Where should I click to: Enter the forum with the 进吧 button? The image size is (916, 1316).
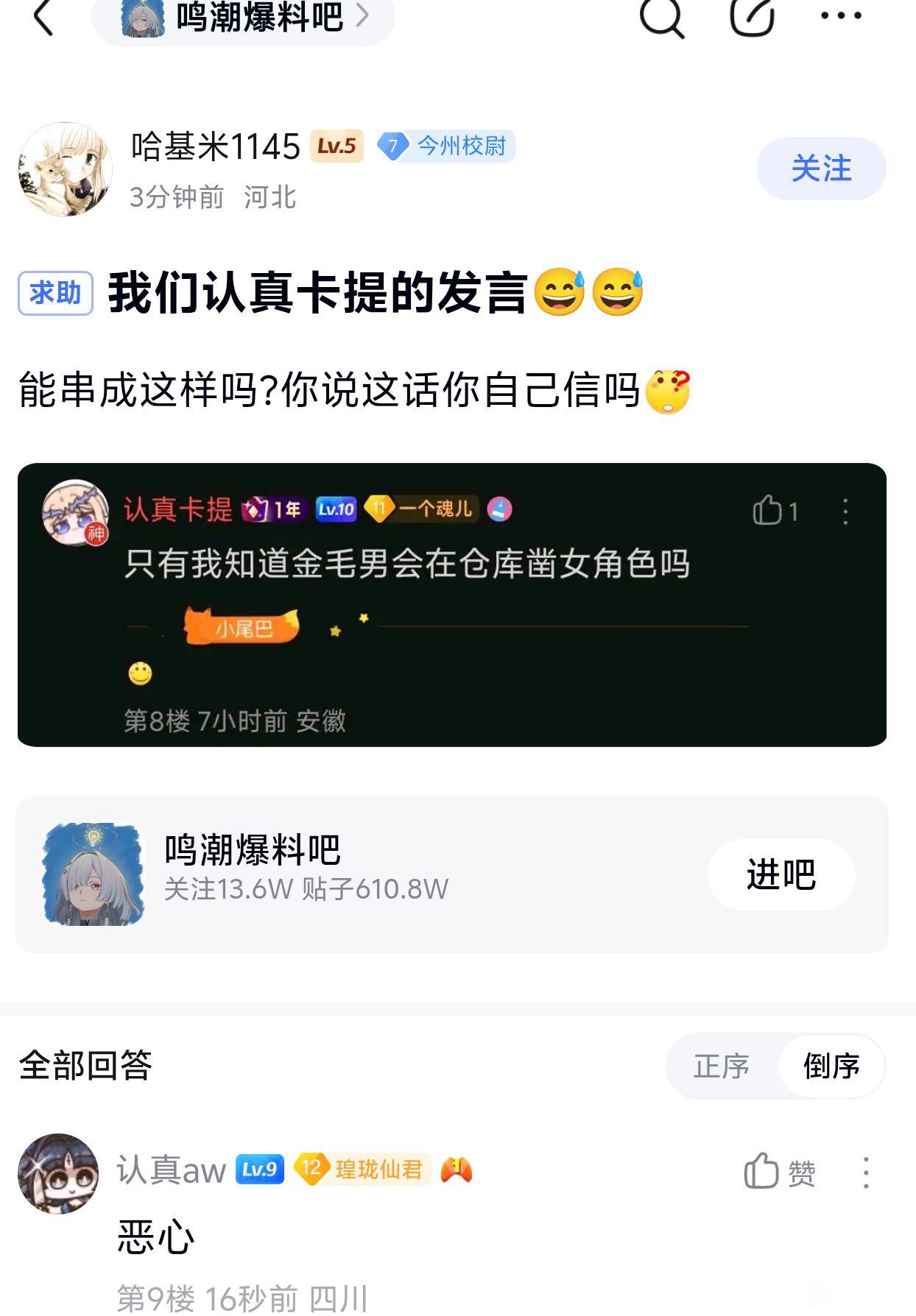pos(781,874)
